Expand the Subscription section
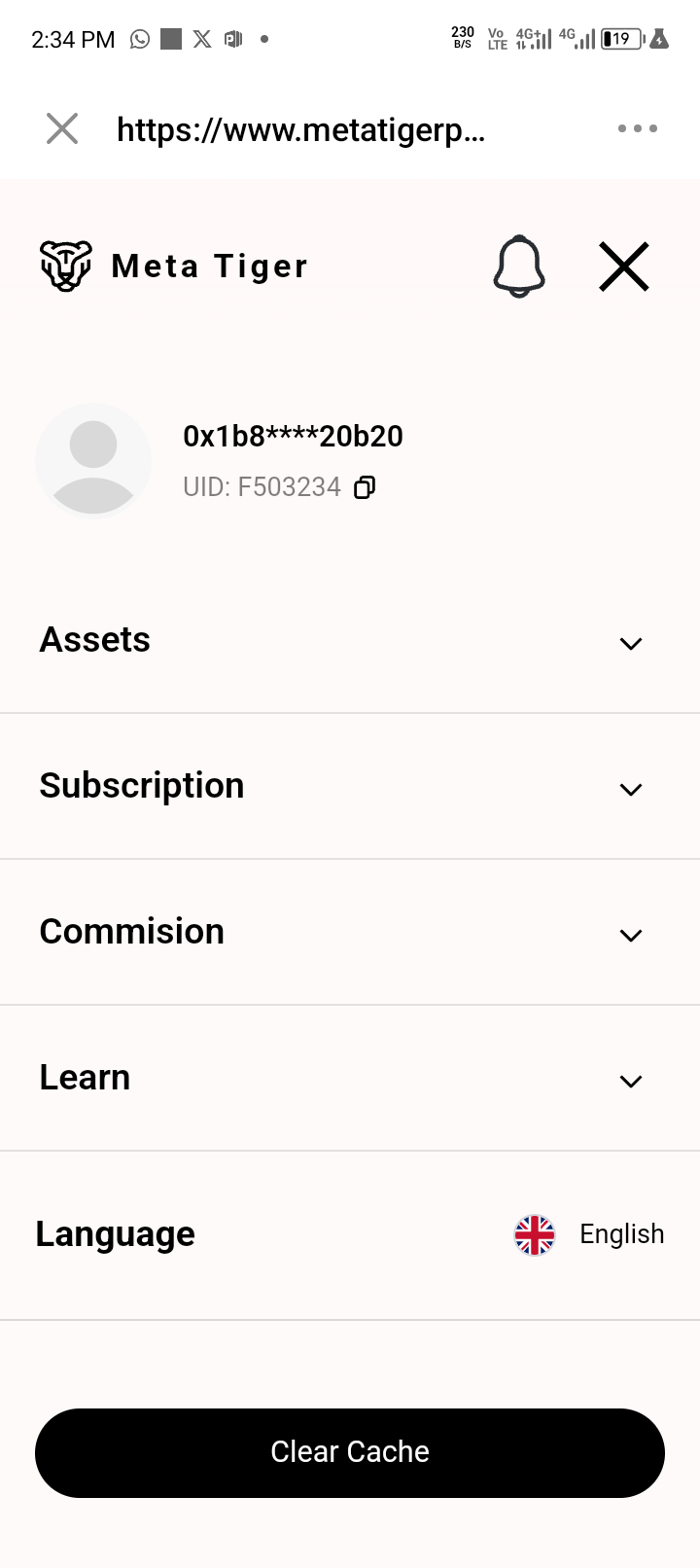This screenshot has height=1568, width=700. tap(630, 789)
